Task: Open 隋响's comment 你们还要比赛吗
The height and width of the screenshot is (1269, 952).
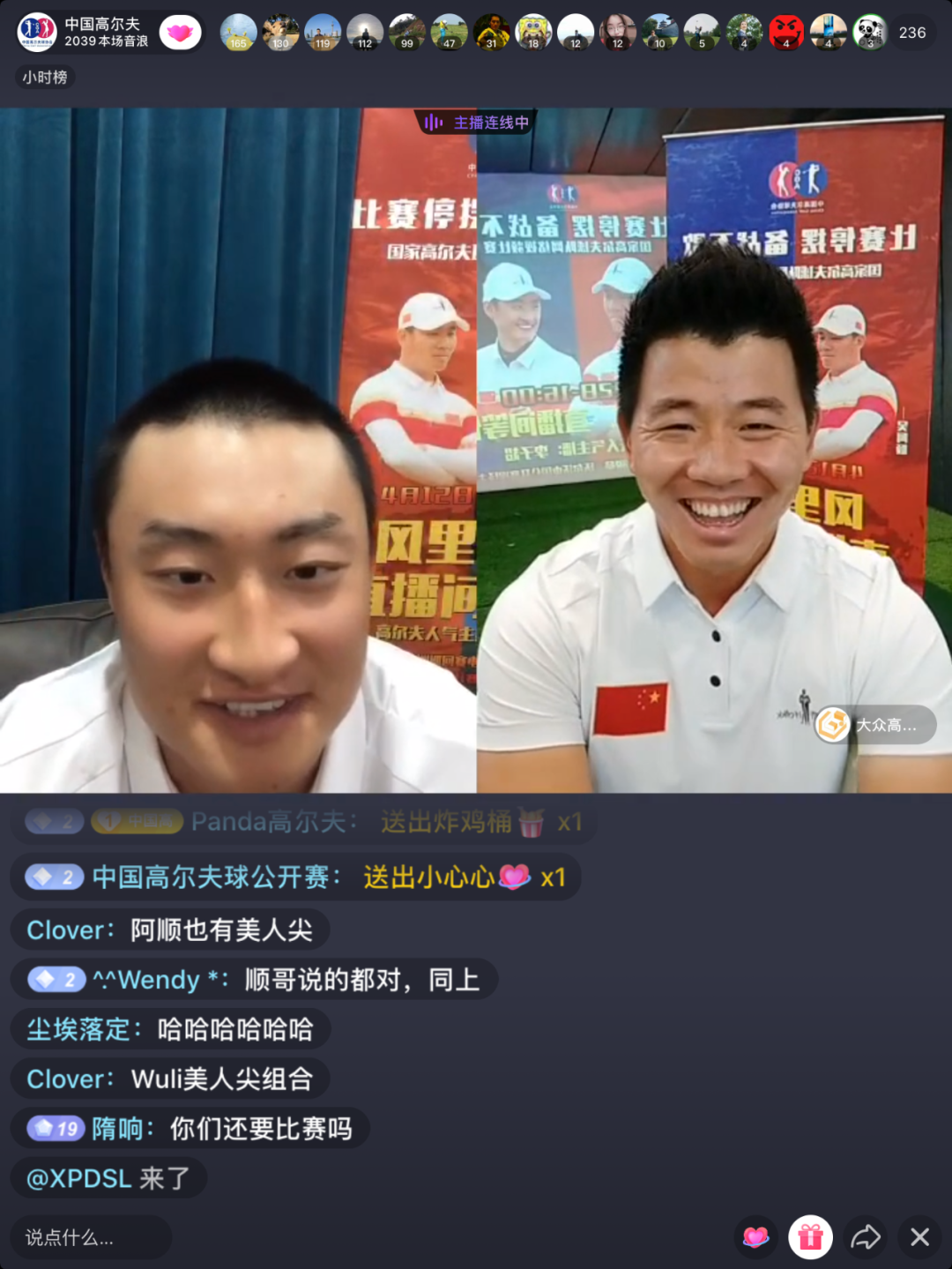Action: (190, 1129)
